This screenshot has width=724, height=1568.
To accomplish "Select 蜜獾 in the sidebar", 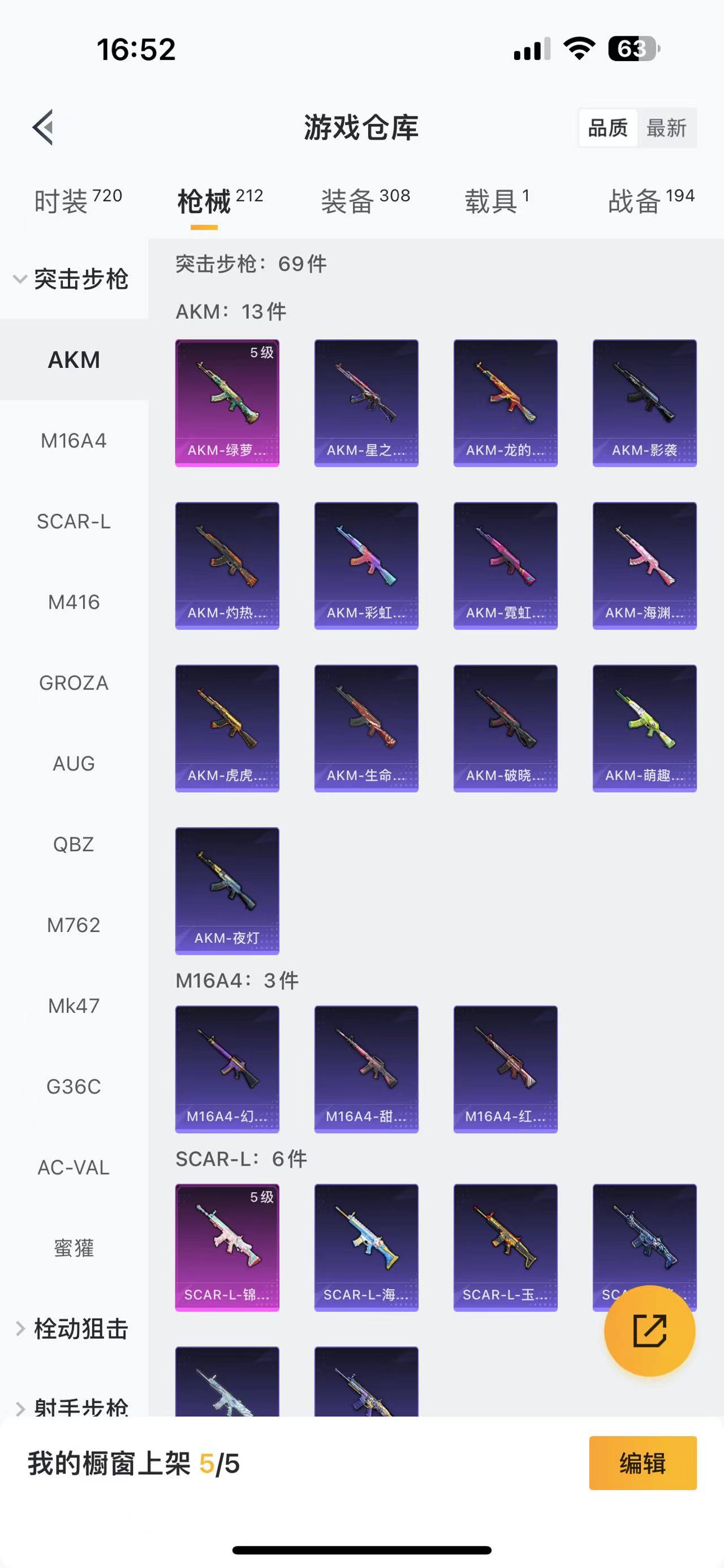I will click(x=74, y=1249).
